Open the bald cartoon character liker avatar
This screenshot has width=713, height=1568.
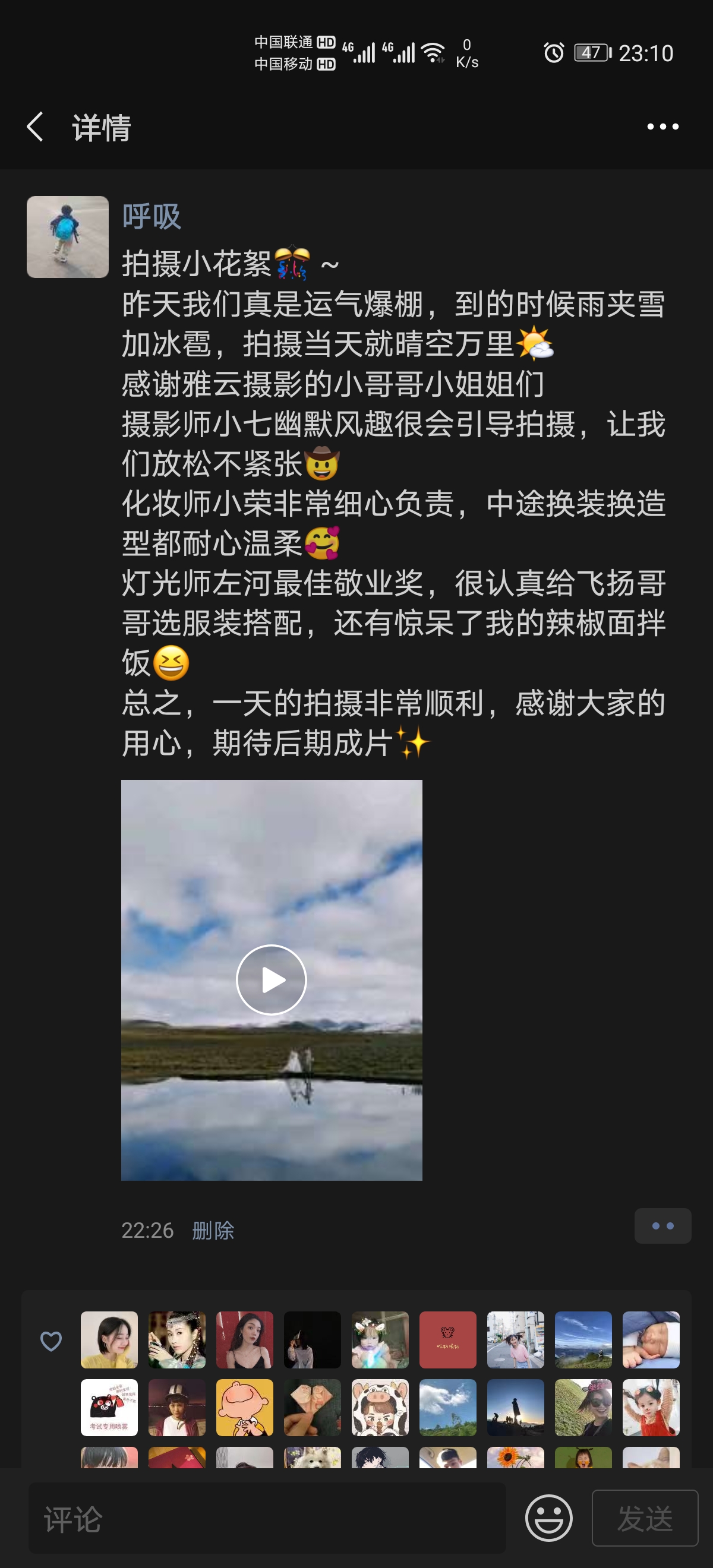click(x=244, y=1407)
